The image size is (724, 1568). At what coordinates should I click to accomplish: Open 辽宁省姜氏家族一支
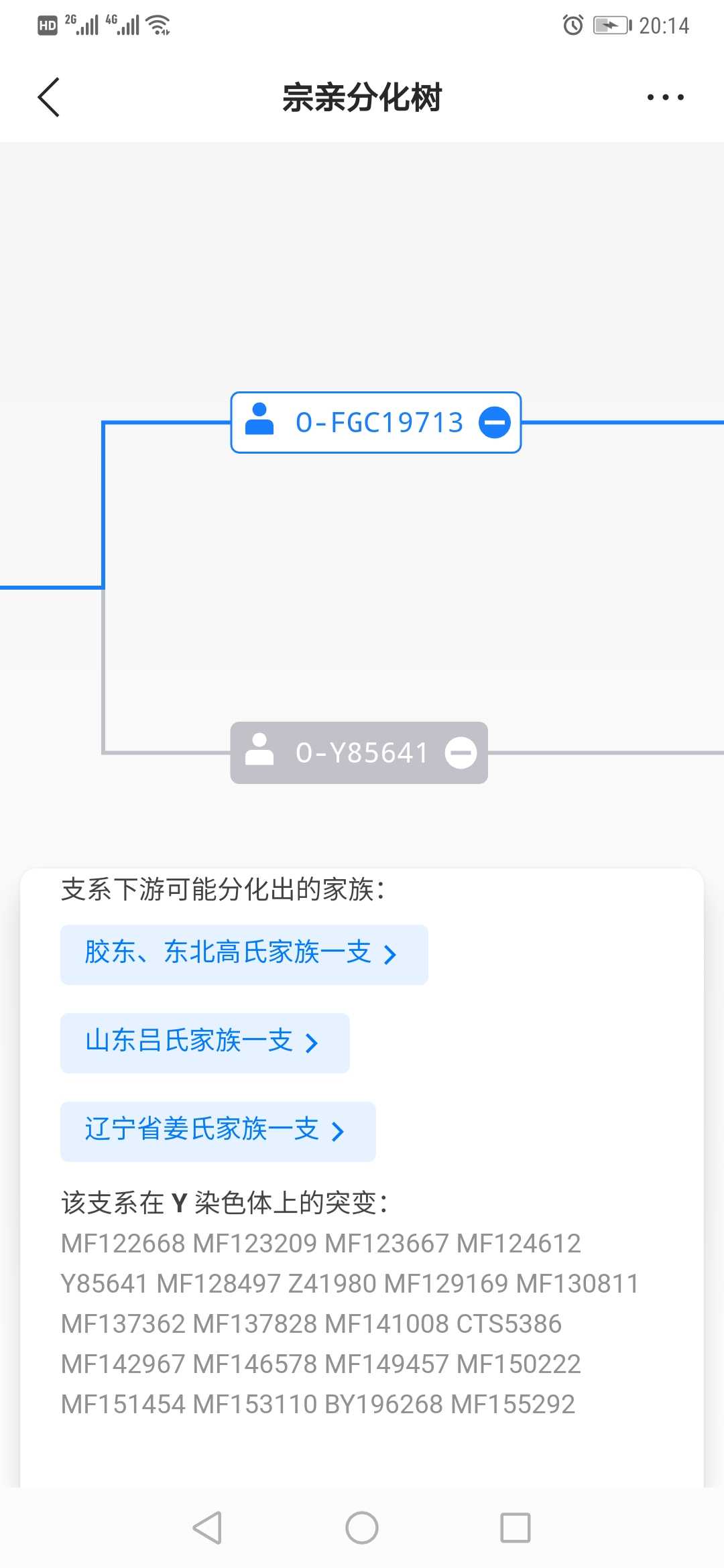tap(218, 1131)
